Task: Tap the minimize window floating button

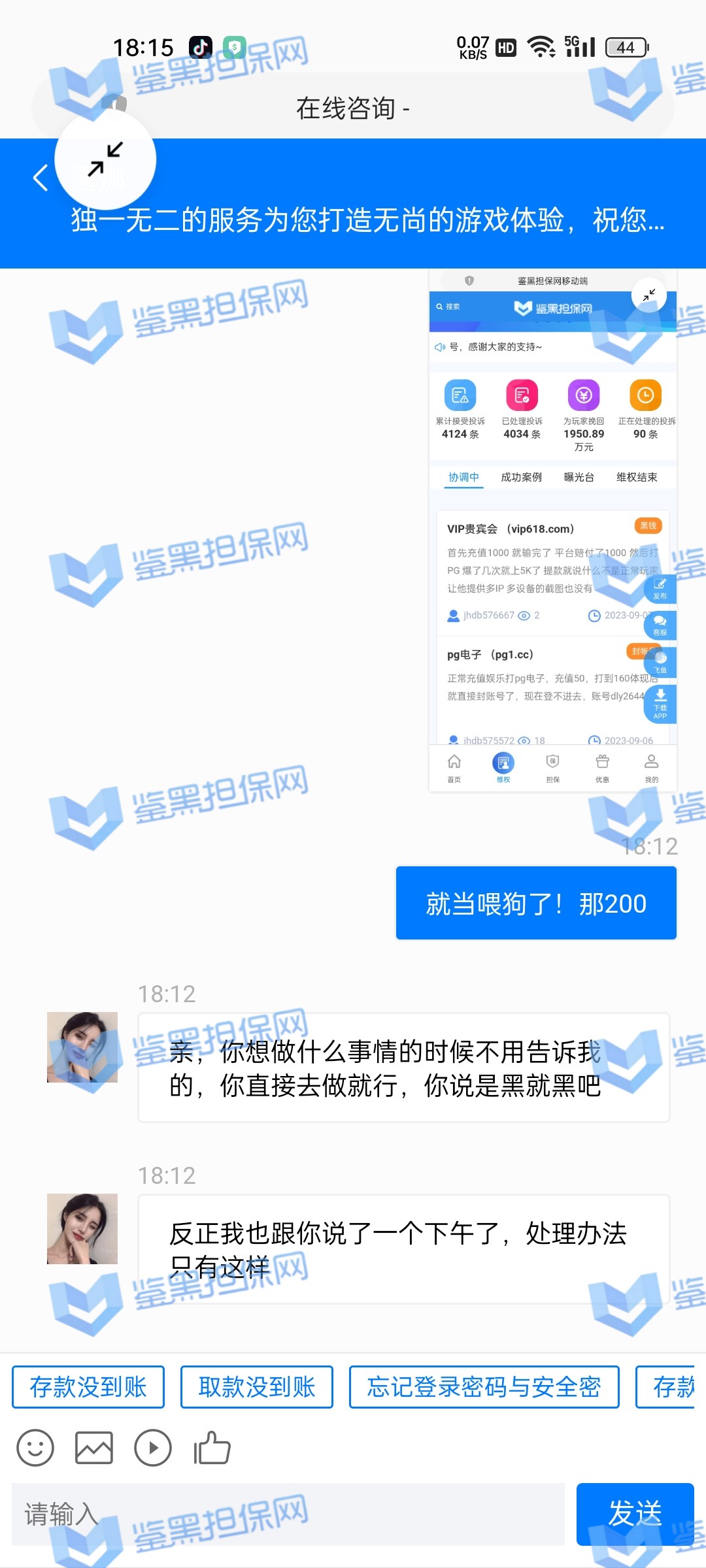Action: tap(105, 159)
